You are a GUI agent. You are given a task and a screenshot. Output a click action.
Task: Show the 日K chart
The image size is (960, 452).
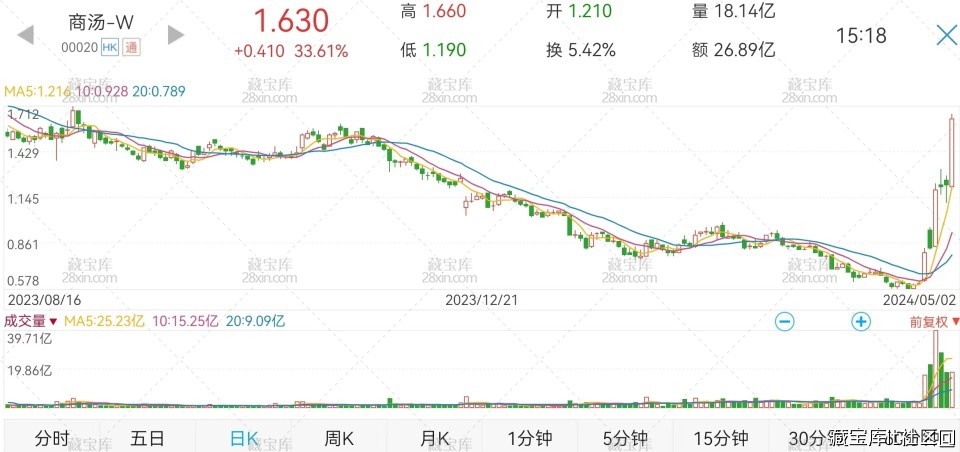coord(244,438)
